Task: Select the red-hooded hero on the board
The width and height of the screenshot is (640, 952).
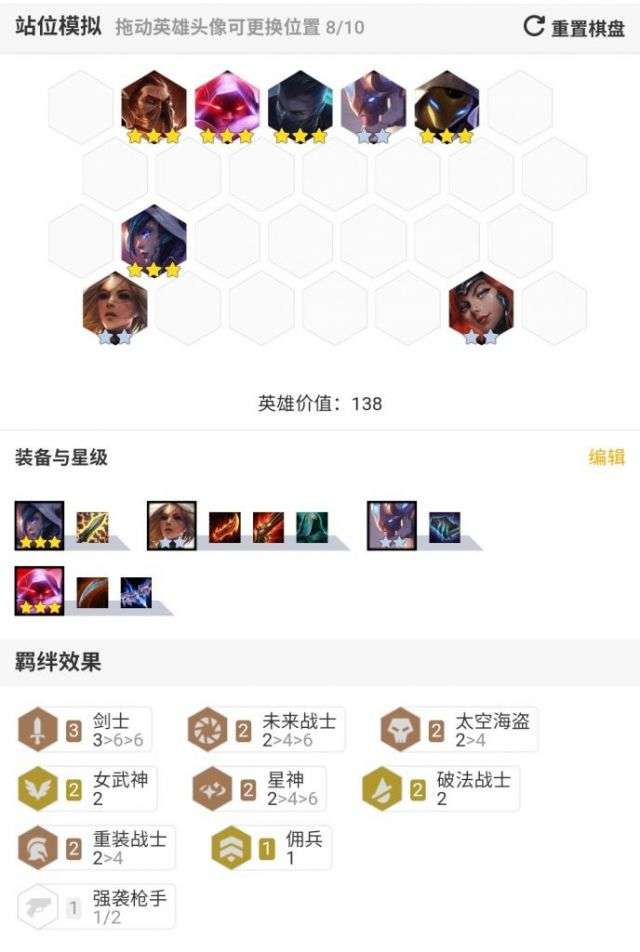Action: click(x=226, y=104)
